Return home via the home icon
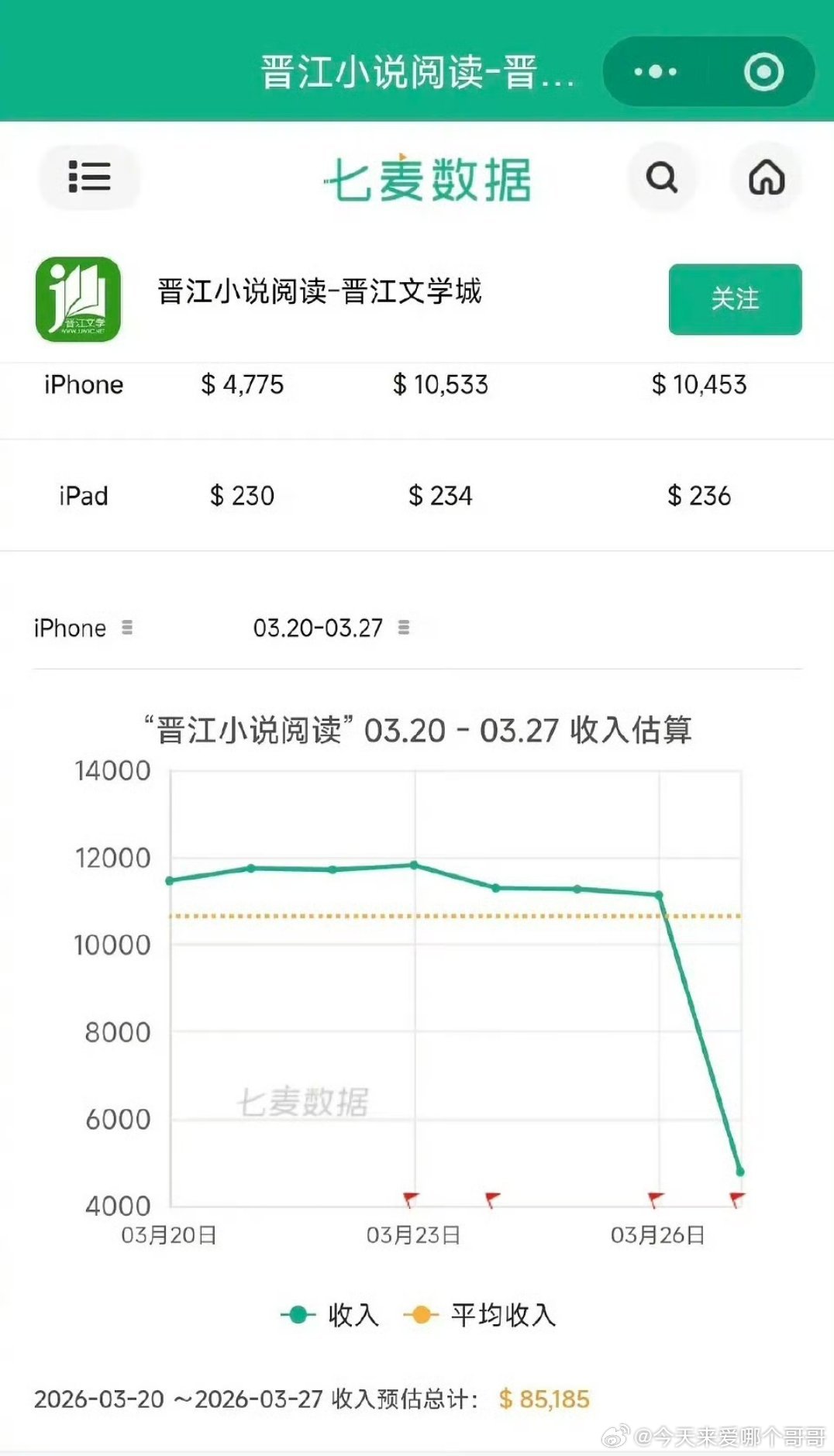The height and width of the screenshot is (1456, 834). pyautogui.click(x=767, y=177)
